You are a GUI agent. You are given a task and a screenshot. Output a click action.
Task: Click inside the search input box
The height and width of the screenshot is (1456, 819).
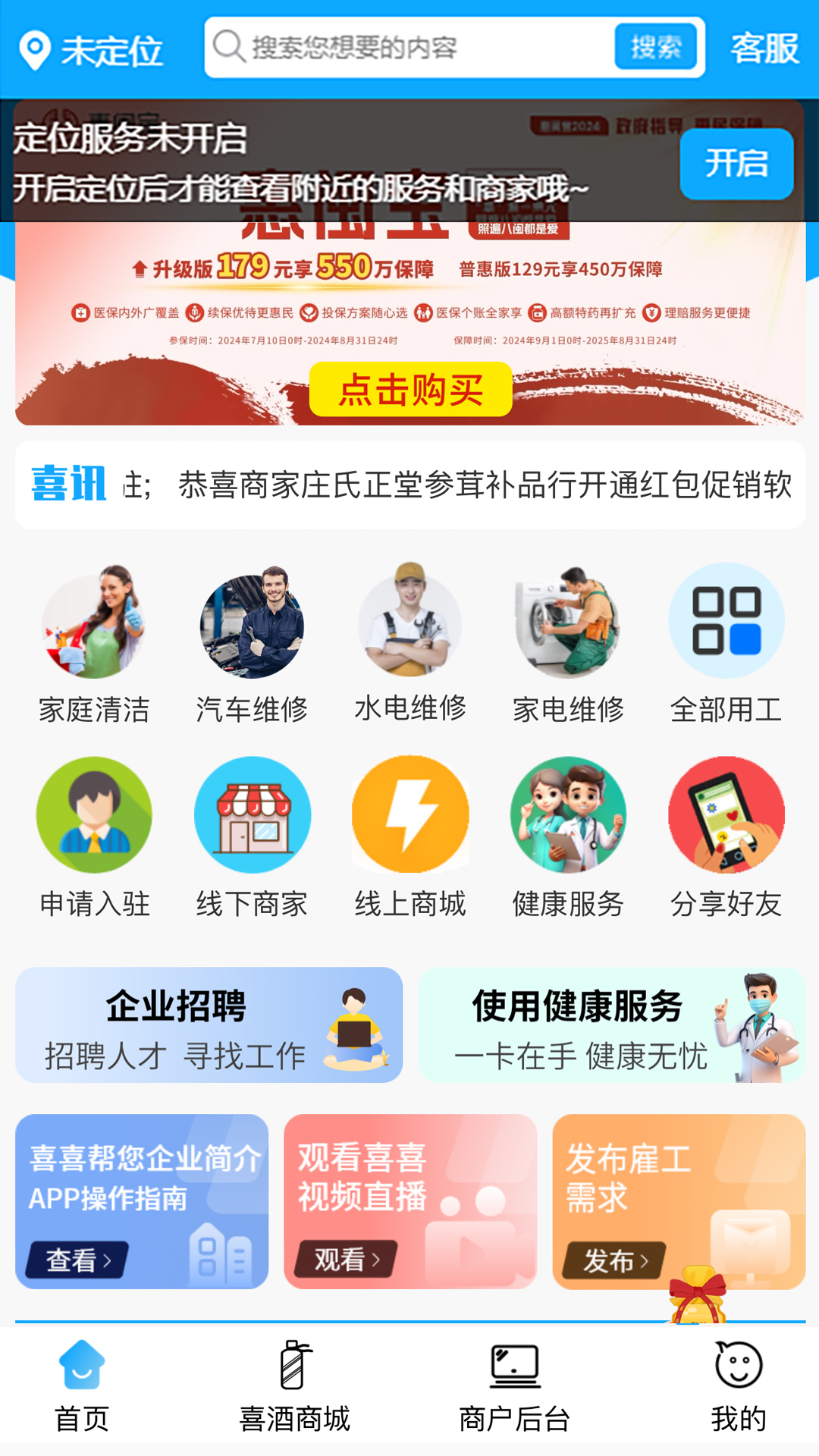[425, 49]
